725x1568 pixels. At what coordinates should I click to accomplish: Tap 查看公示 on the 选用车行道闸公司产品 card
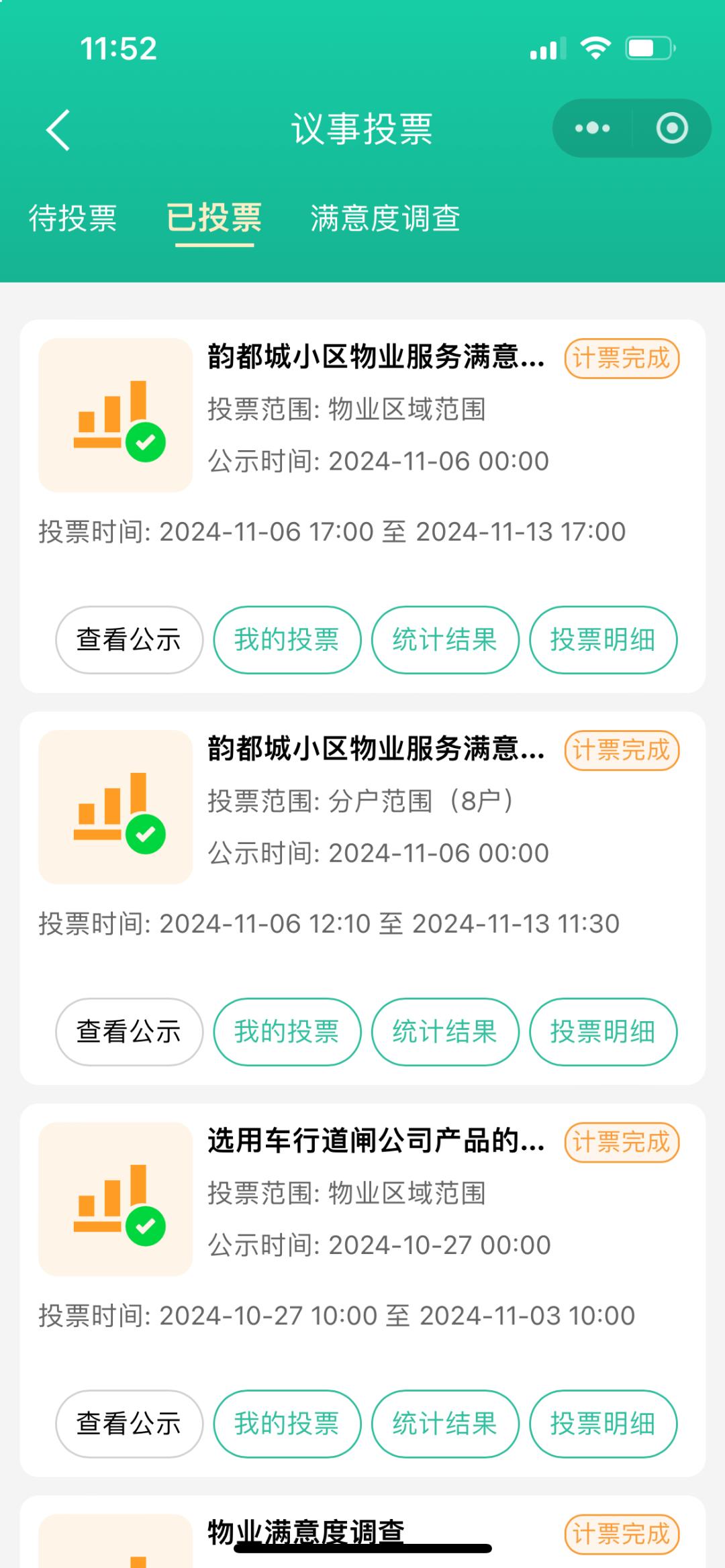coord(129,1424)
